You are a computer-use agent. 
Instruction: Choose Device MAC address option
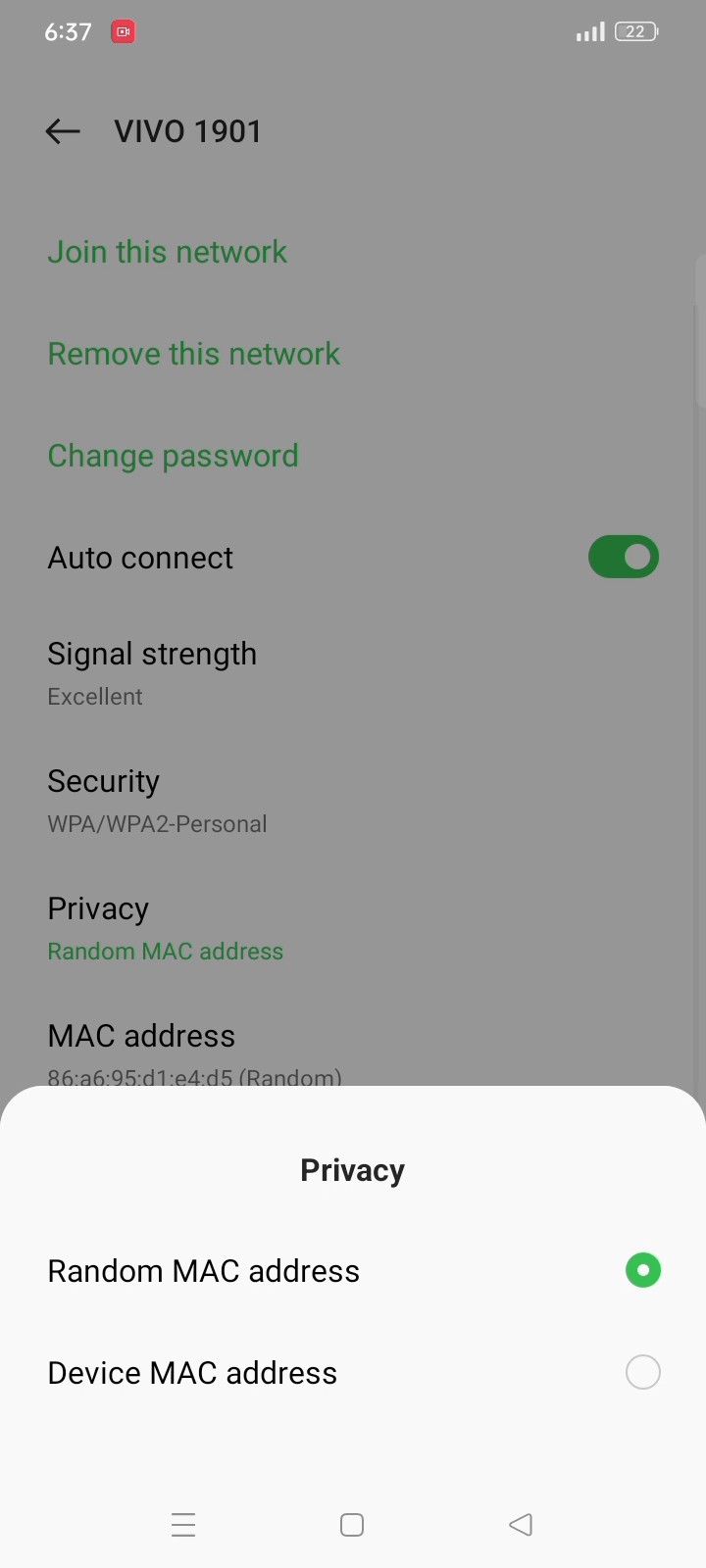[642, 1372]
